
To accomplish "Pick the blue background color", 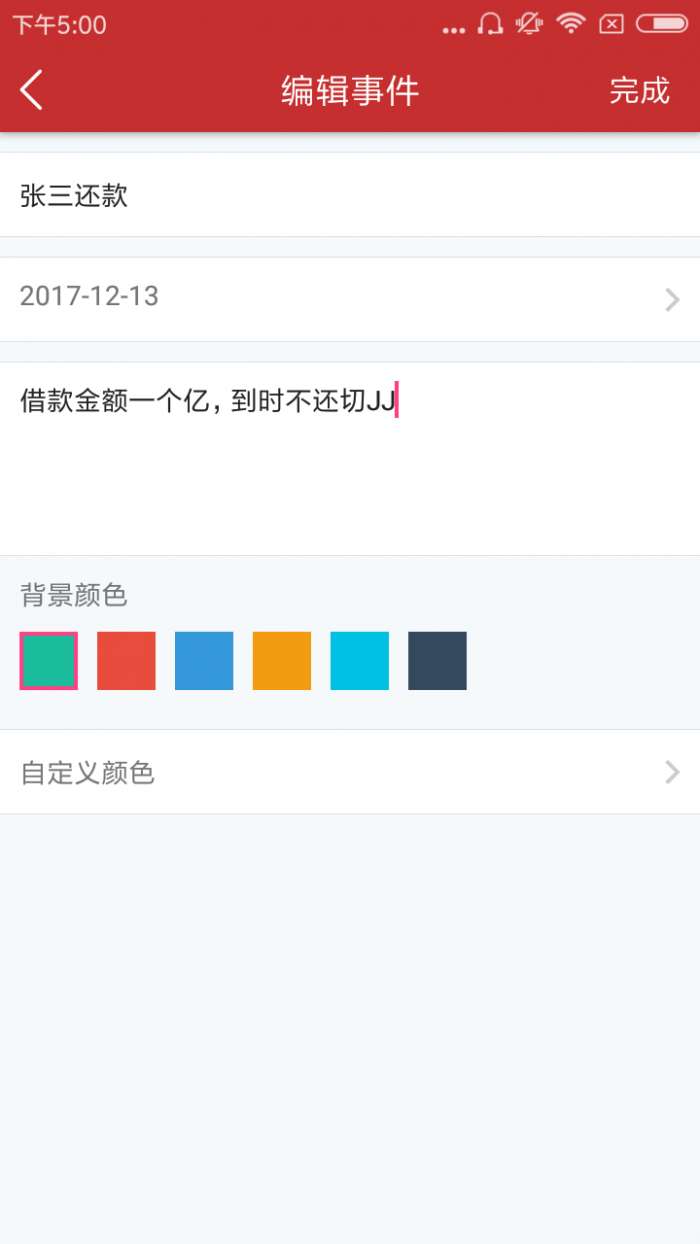I will (x=204, y=661).
